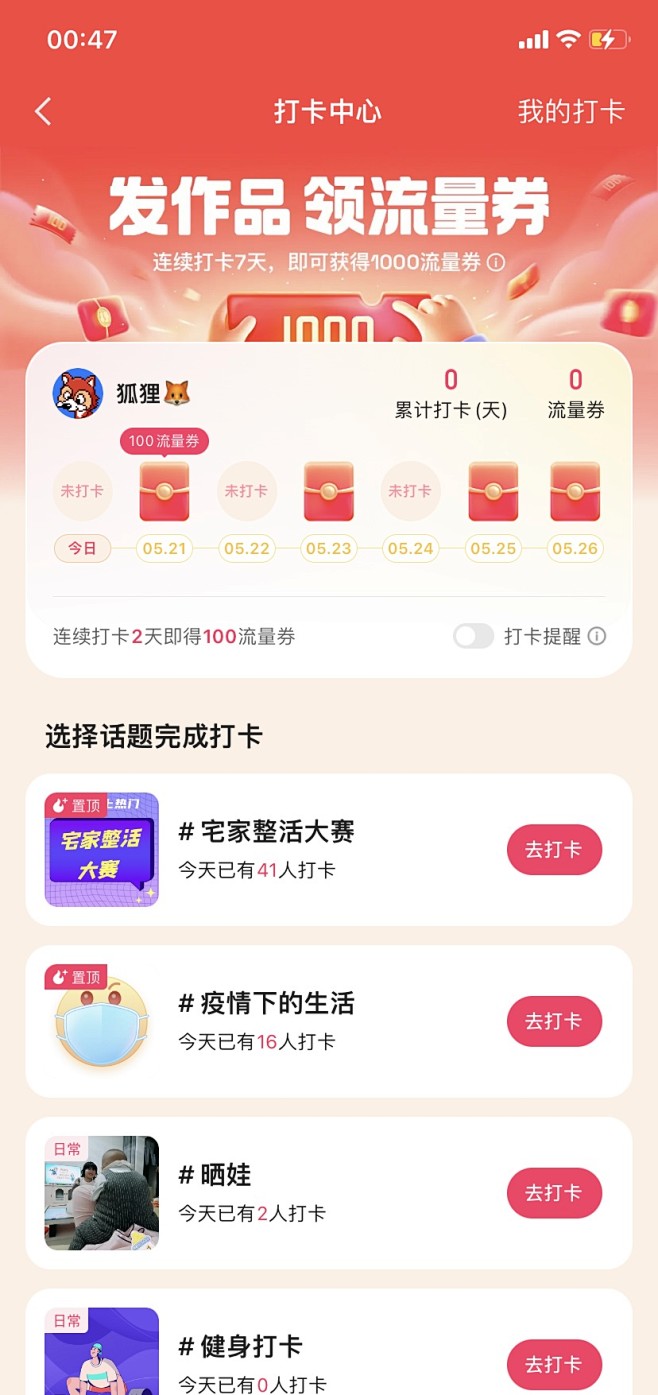Open info icon next to 打卡提醒
This screenshot has width=658, height=1395.
597,636
